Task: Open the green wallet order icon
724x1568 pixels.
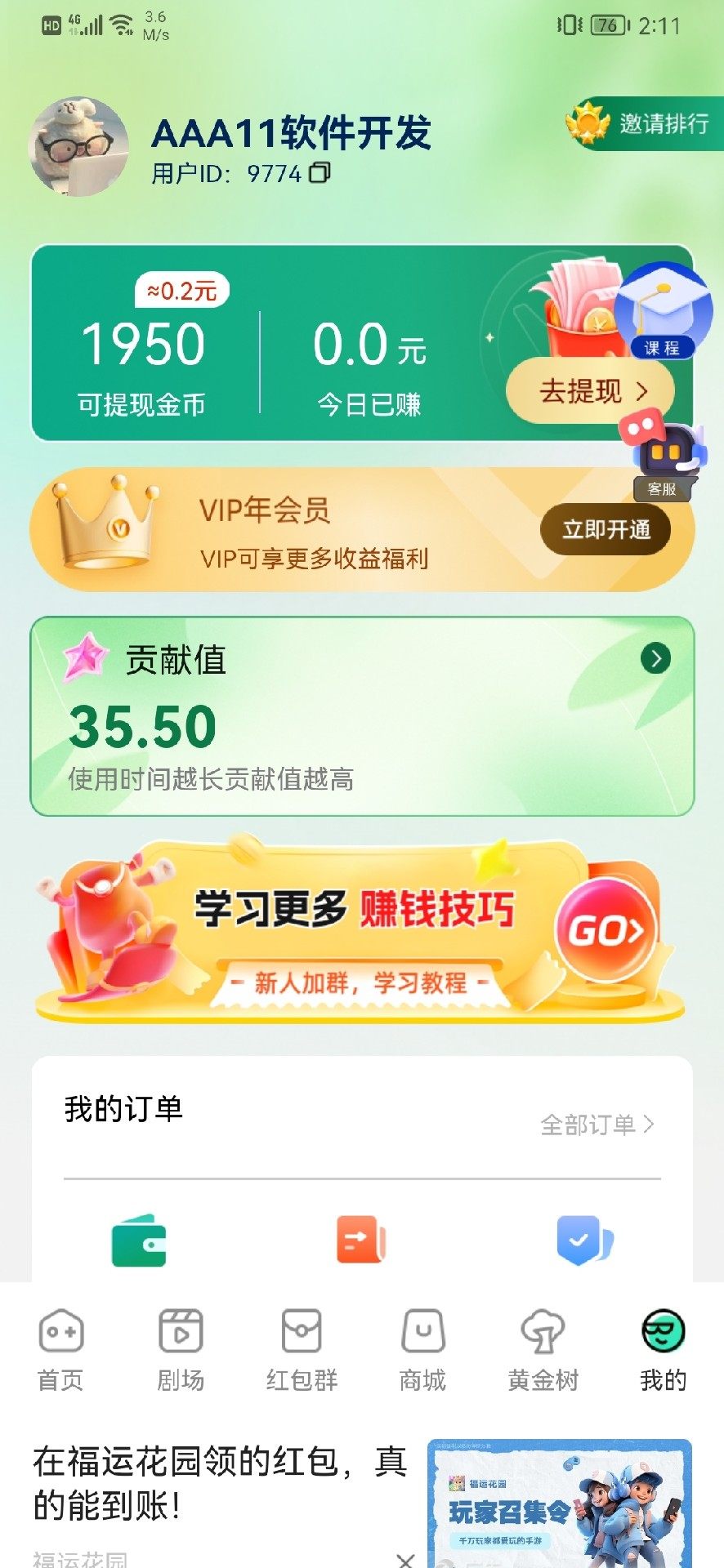Action: (x=139, y=1241)
